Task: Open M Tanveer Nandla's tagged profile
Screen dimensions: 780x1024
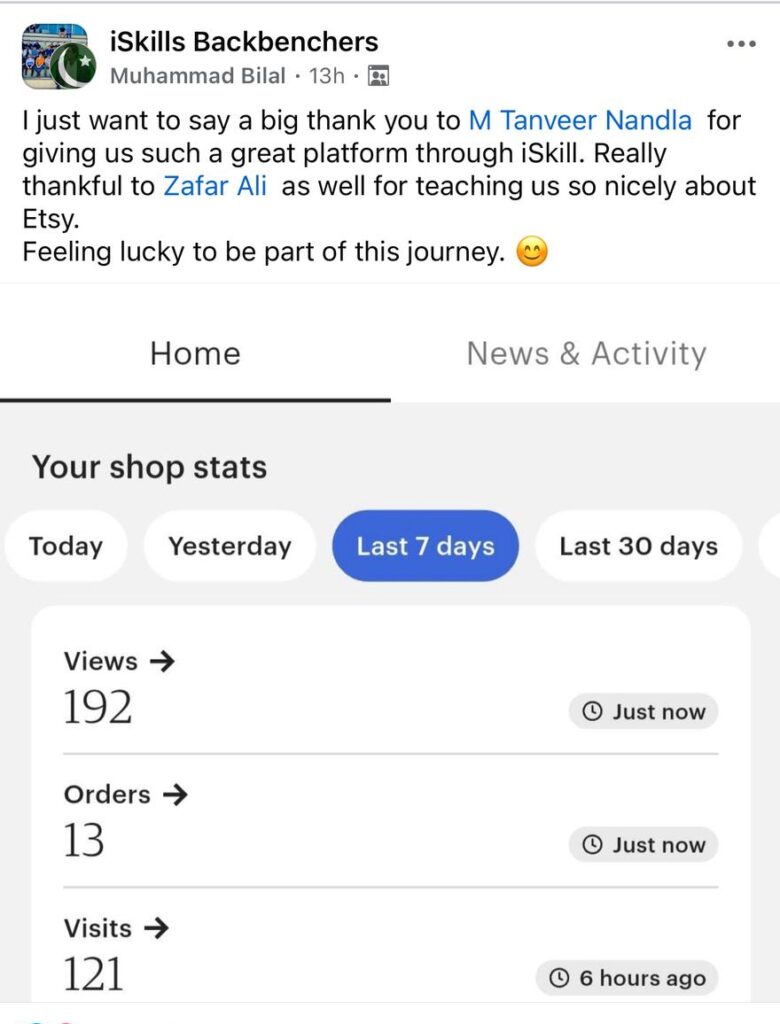Action: coord(580,121)
